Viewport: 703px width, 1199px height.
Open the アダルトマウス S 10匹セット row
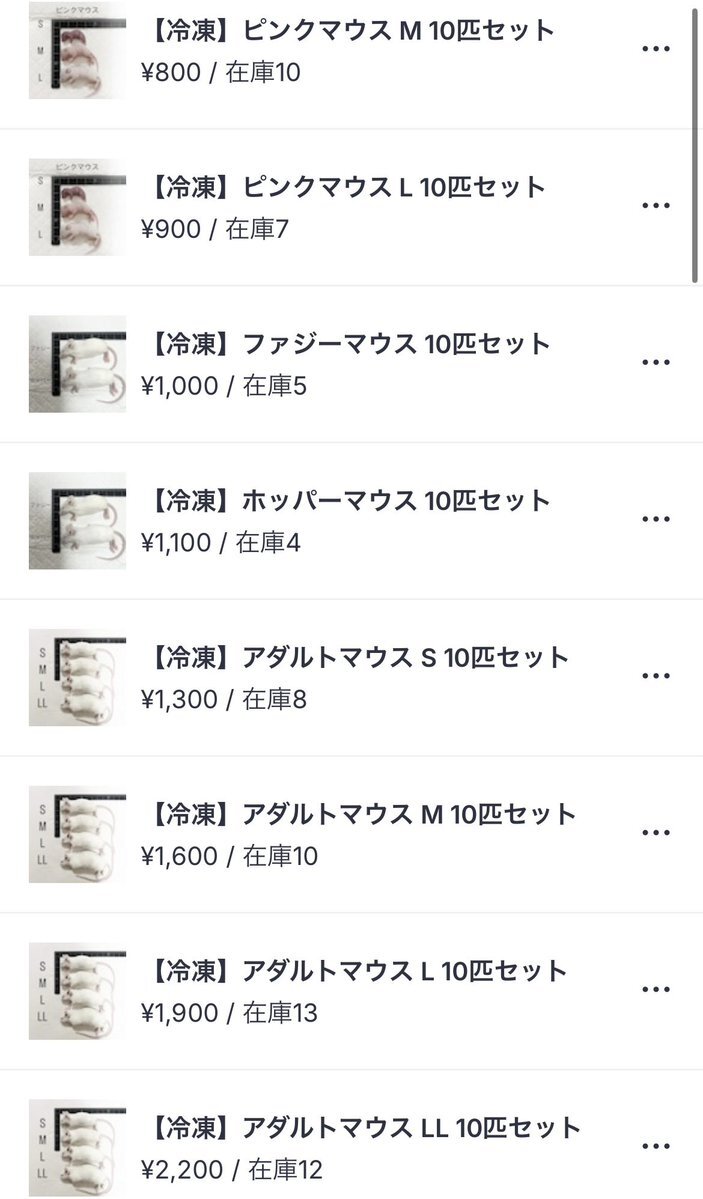pyautogui.click(x=351, y=677)
